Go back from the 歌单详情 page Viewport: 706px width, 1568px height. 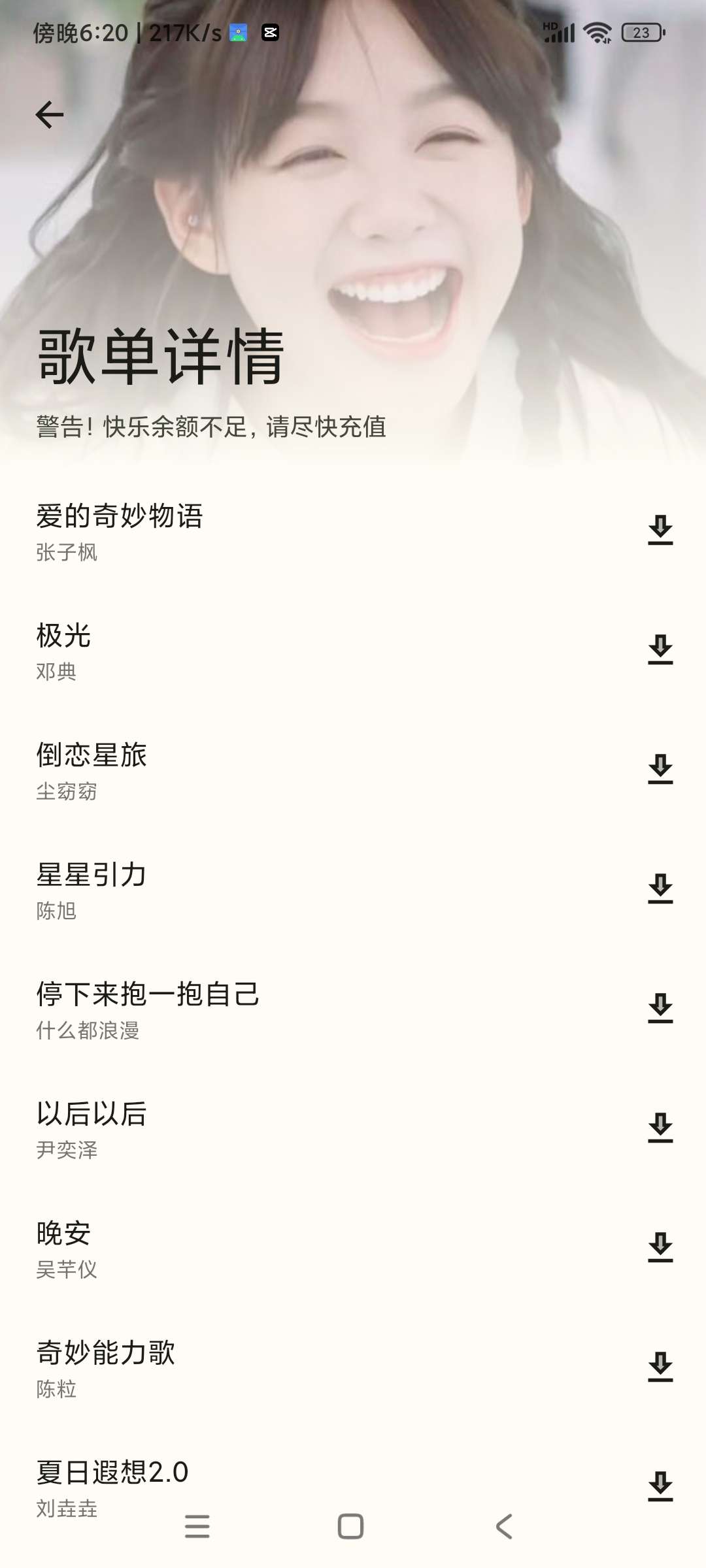50,115
